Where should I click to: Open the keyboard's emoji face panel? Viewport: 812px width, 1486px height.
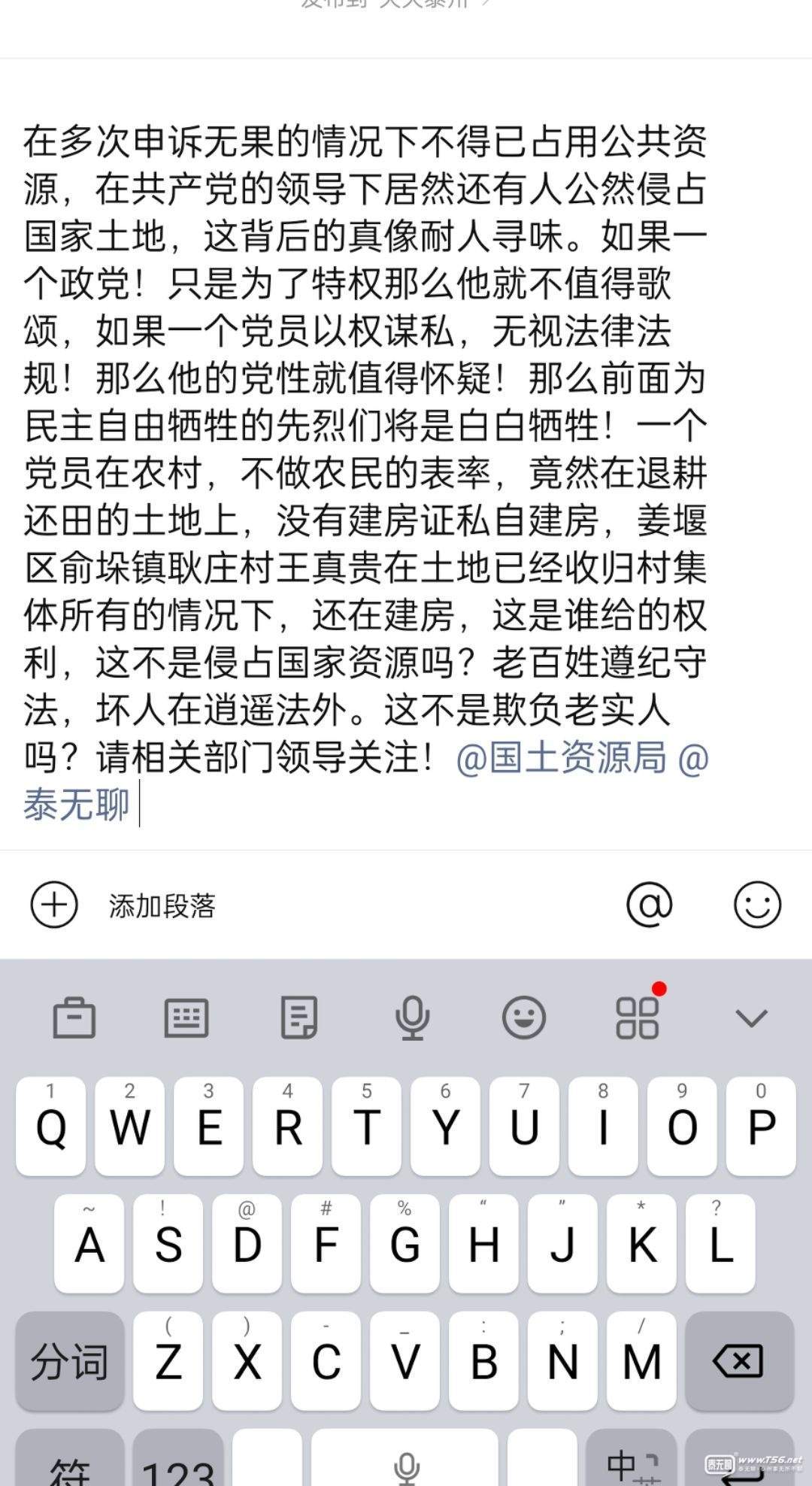(524, 1018)
